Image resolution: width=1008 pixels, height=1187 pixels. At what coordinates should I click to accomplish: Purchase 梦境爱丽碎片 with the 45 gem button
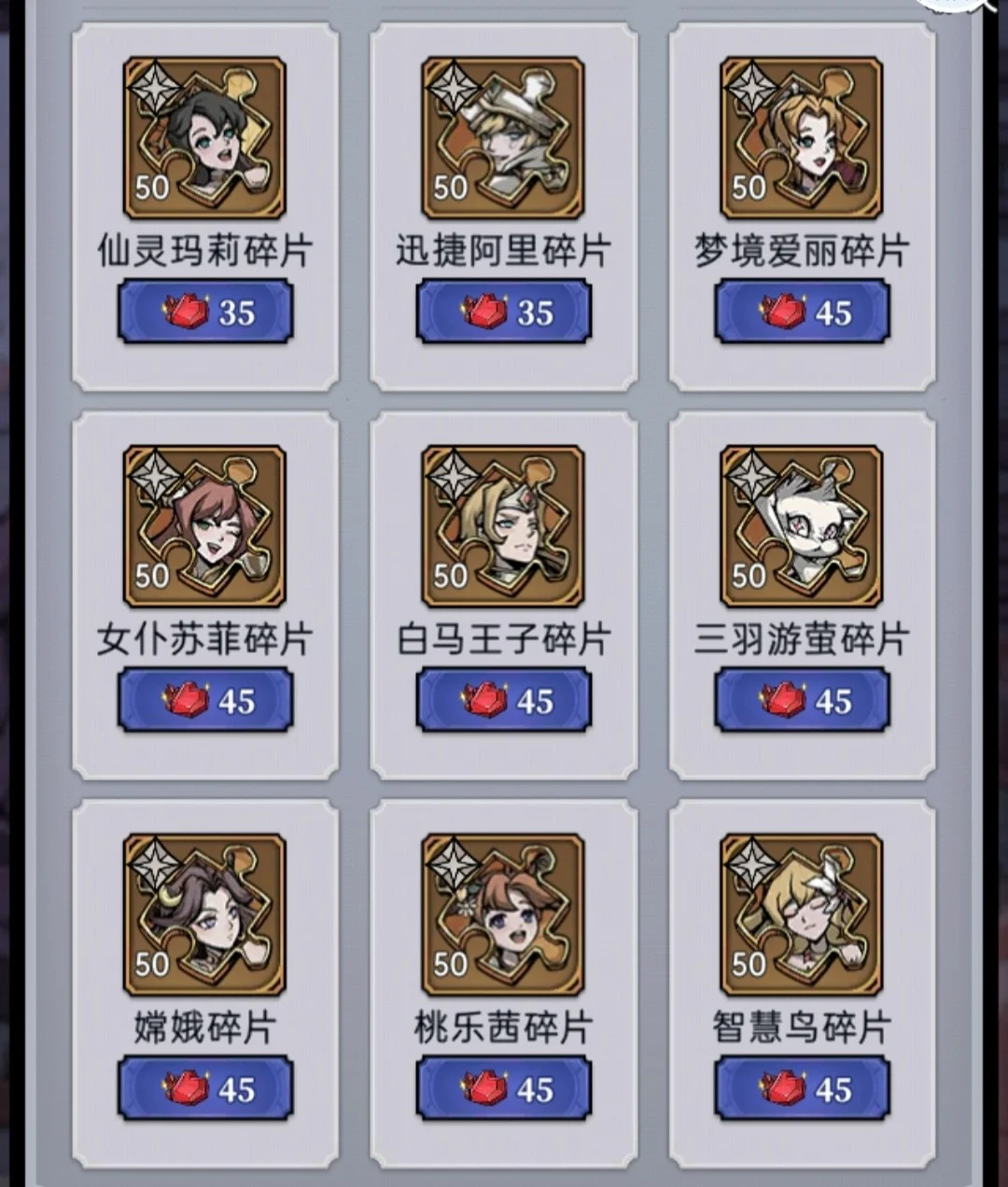click(x=803, y=312)
